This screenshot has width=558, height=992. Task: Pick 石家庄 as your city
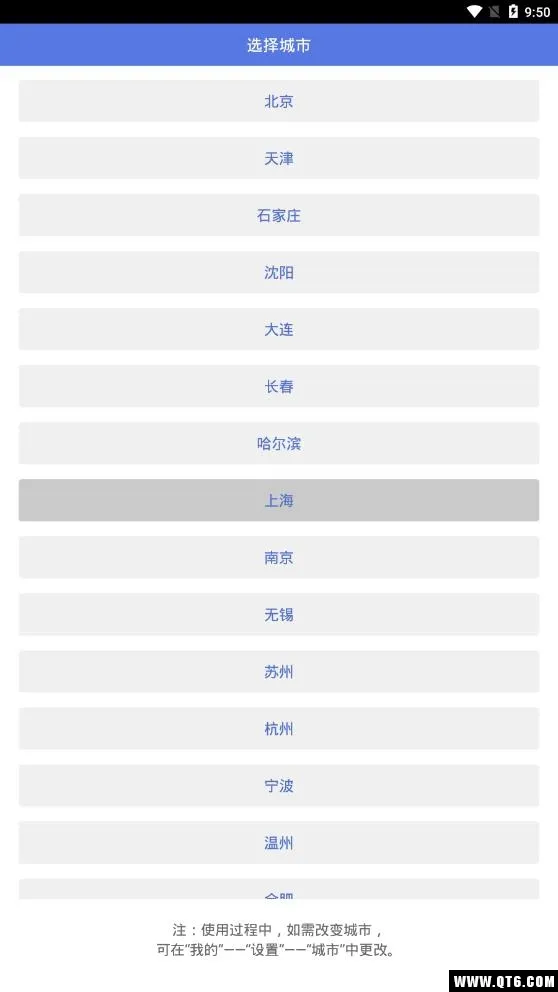coord(279,215)
